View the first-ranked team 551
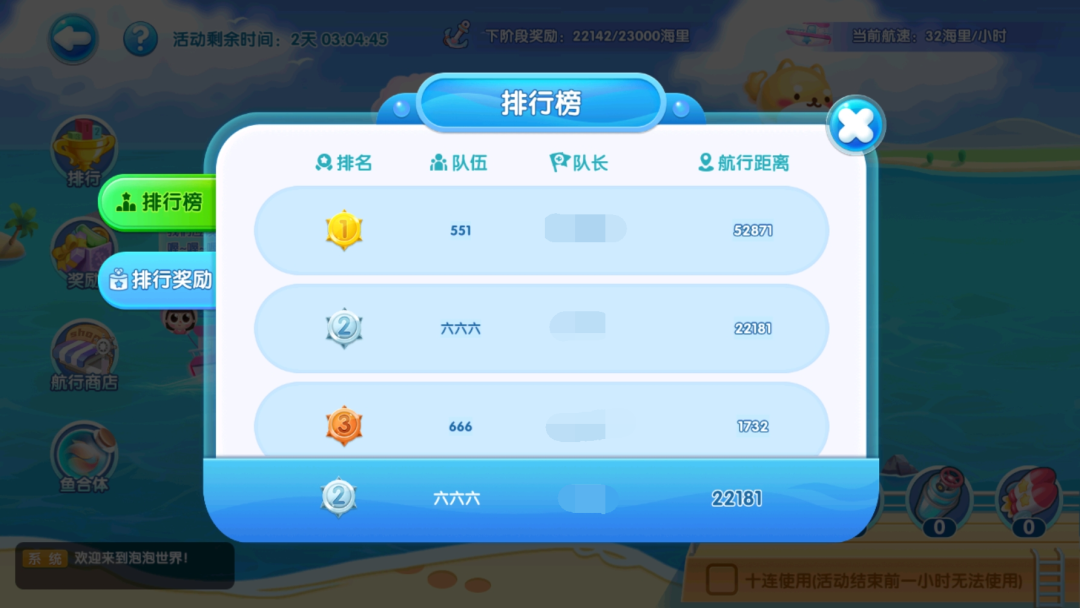The width and height of the screenshot is (1080, 608). tap(541, 230)
